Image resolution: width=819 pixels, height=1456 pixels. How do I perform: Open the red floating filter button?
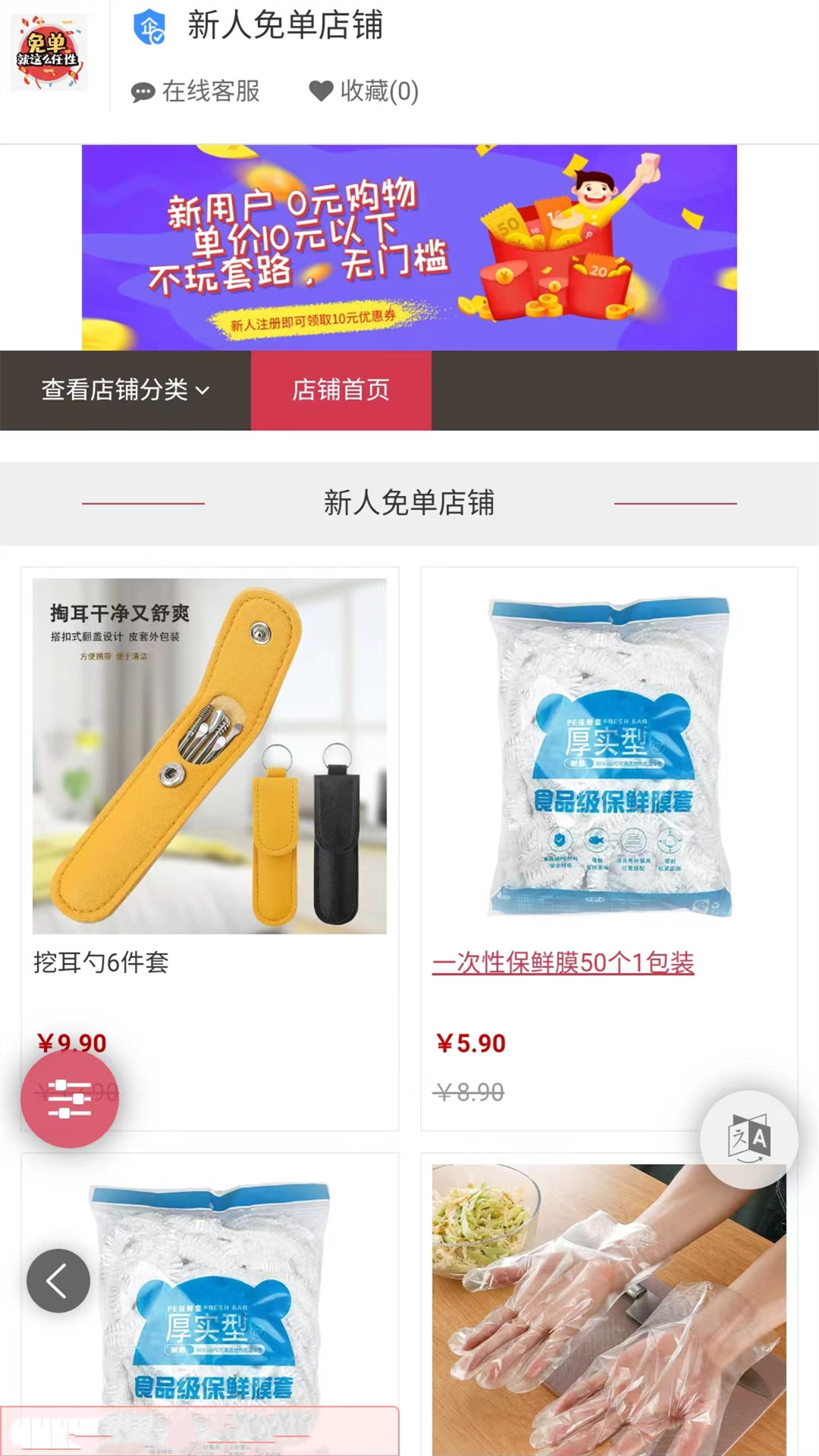point(70,1098)
